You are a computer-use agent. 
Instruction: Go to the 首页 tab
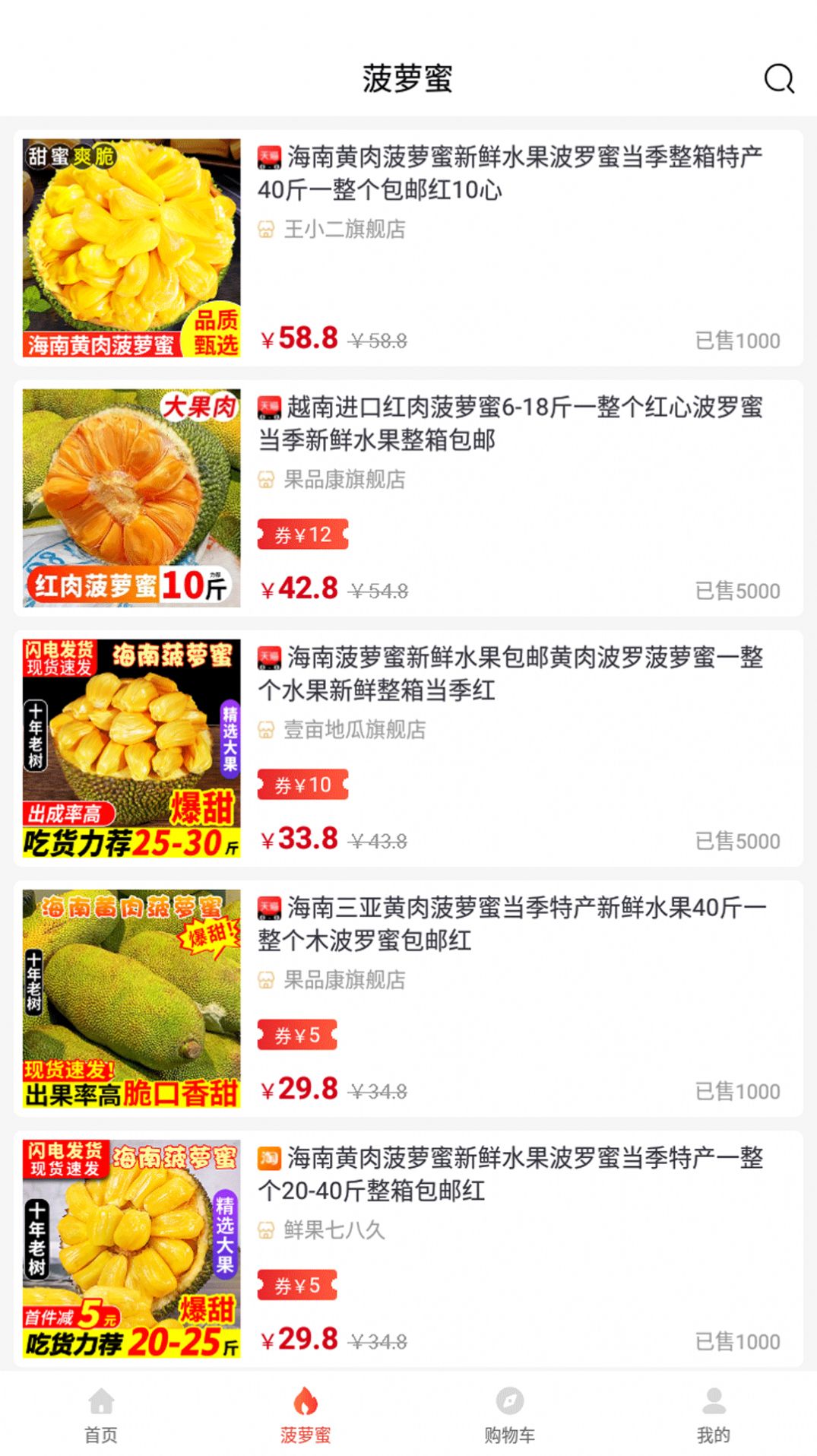101,1414
